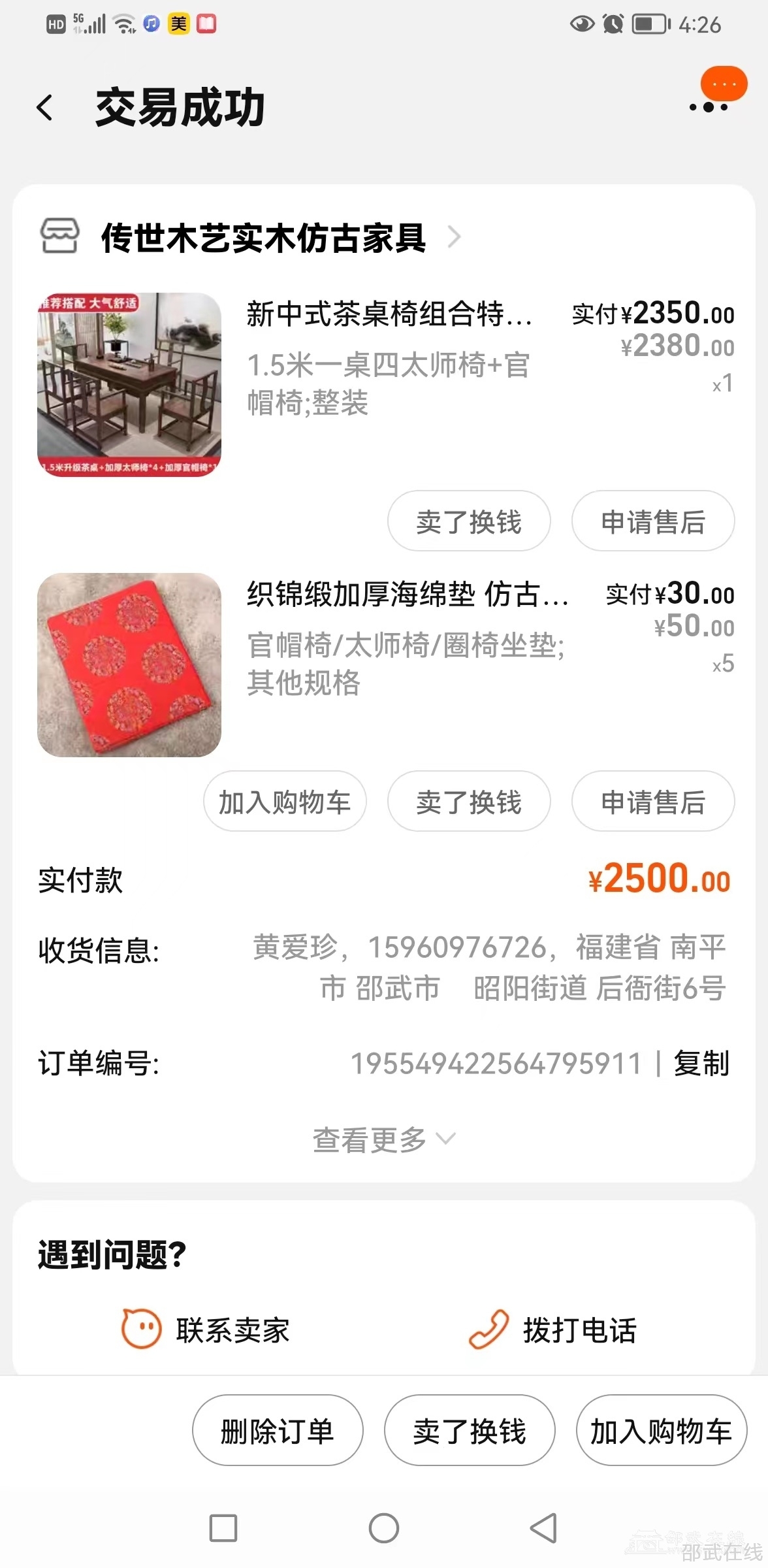Go to the system home screen

tap(384, 1528)
